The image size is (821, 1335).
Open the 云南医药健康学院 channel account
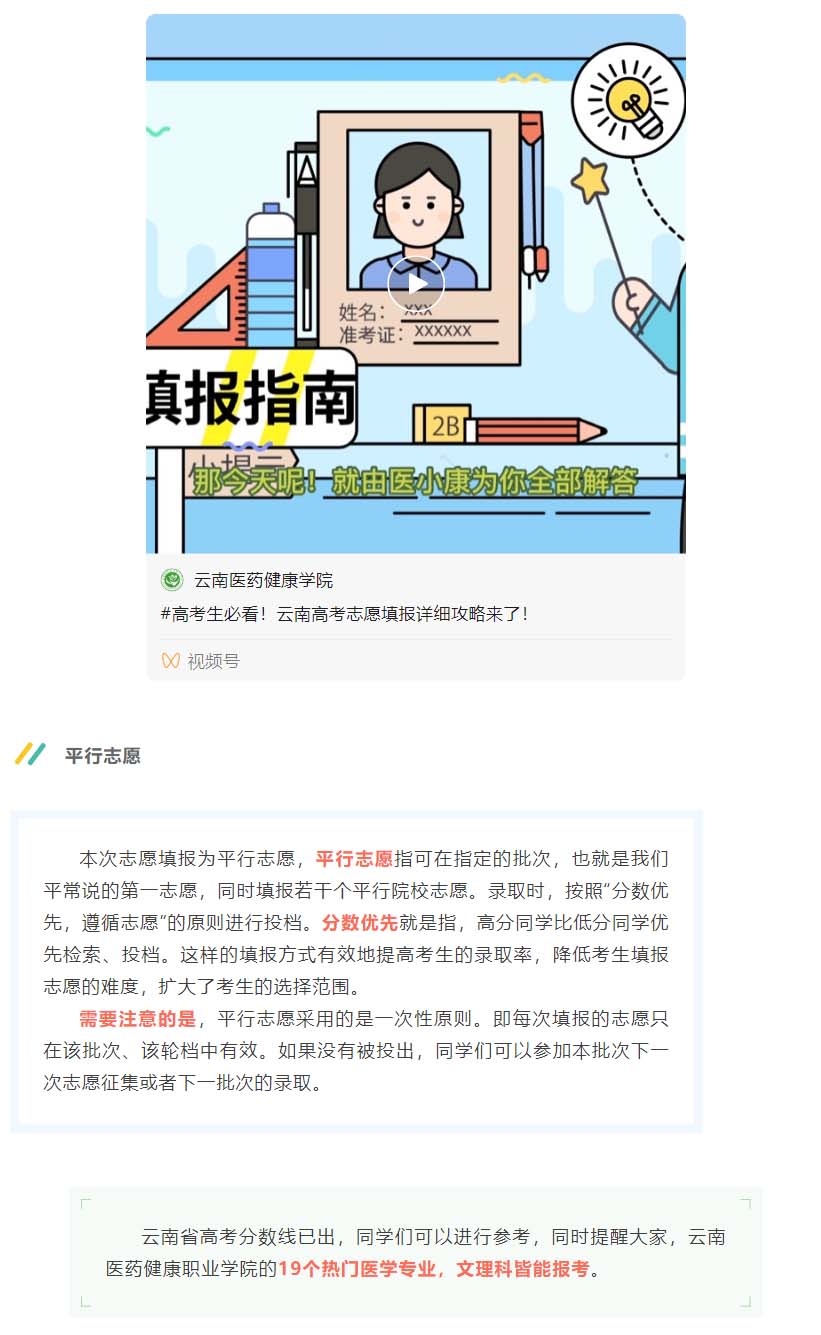262,580
